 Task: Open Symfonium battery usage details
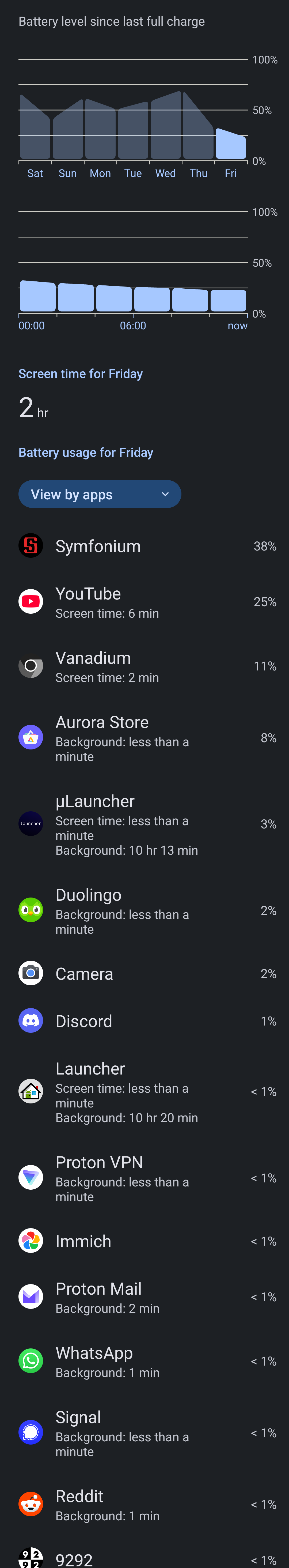point(144,546)
